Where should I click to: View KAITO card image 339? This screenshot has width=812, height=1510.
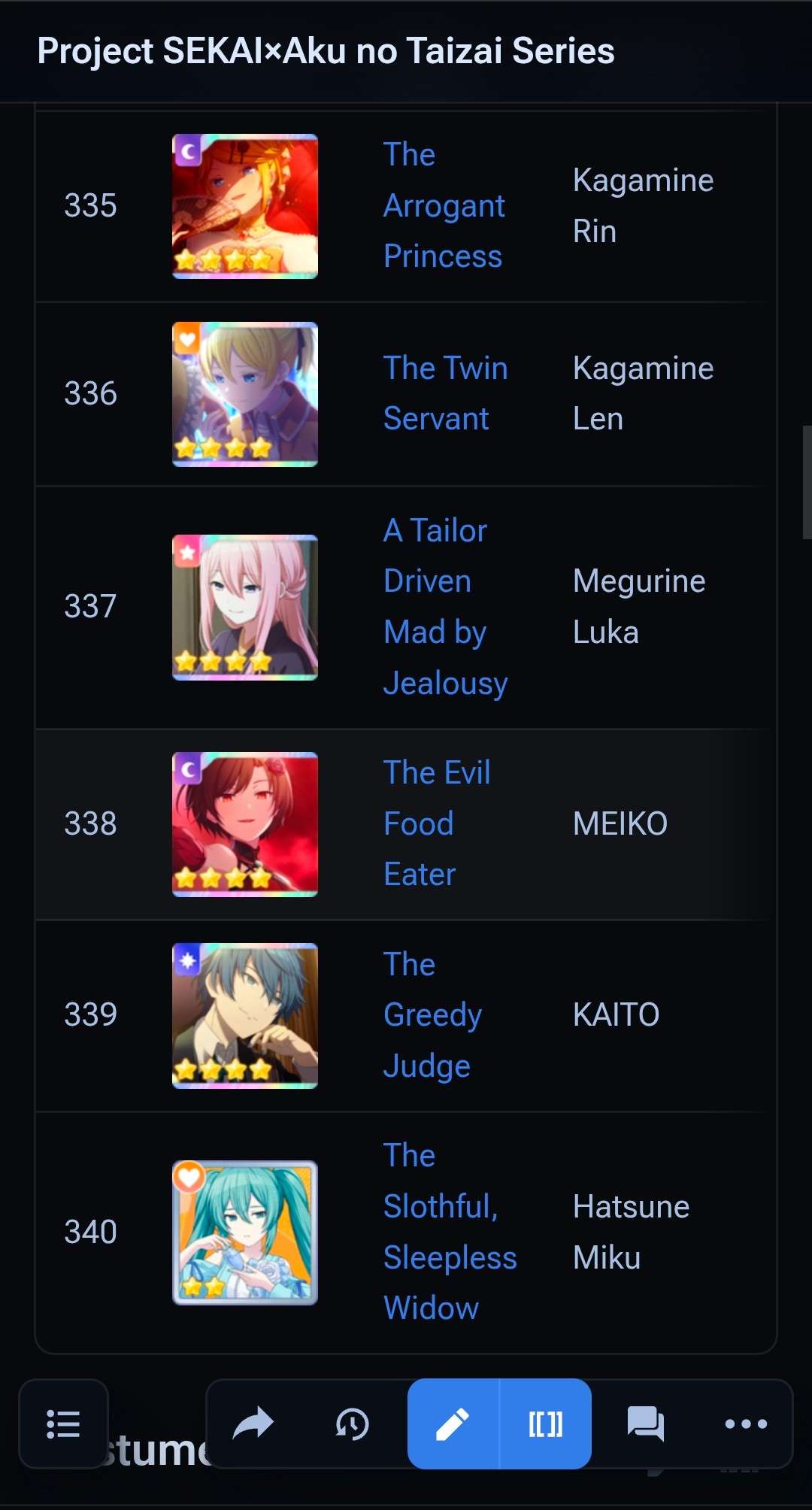pos(245,1015)
